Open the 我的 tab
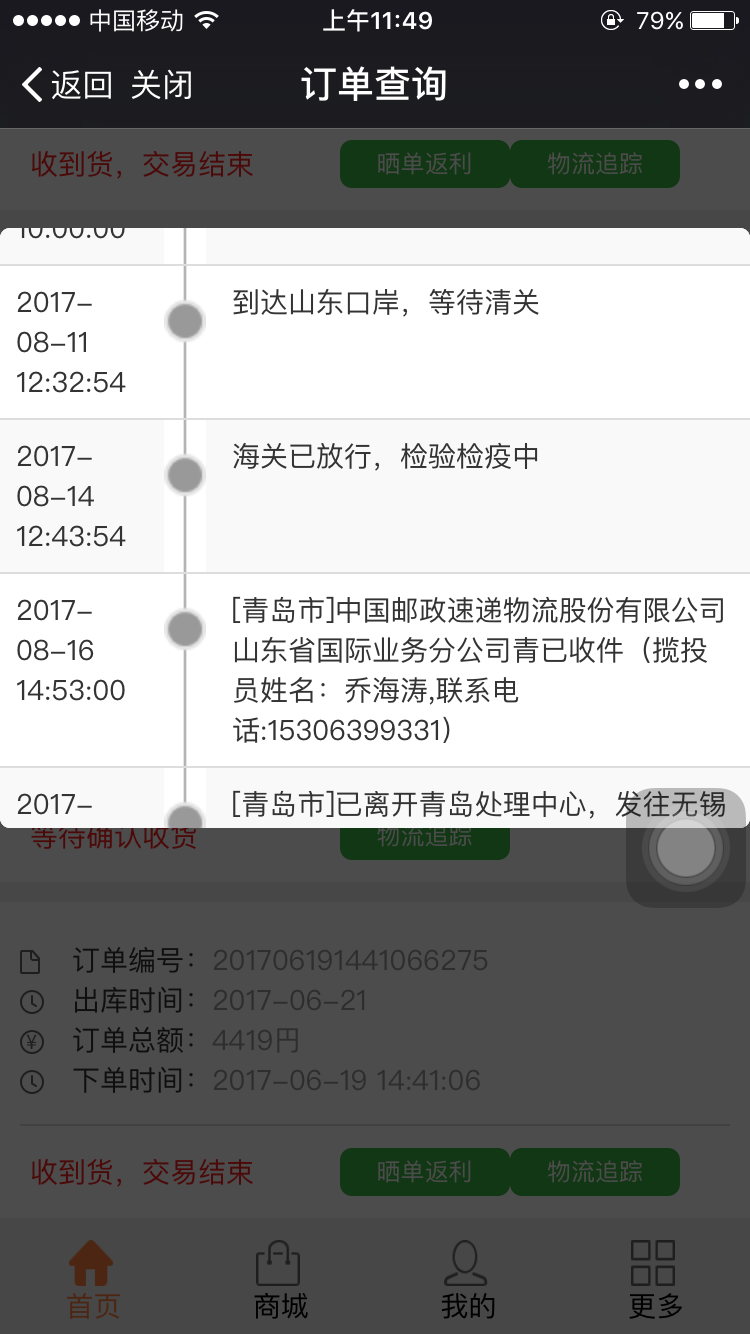Viewport: 750px width, 1334px height. point(467,1279)
